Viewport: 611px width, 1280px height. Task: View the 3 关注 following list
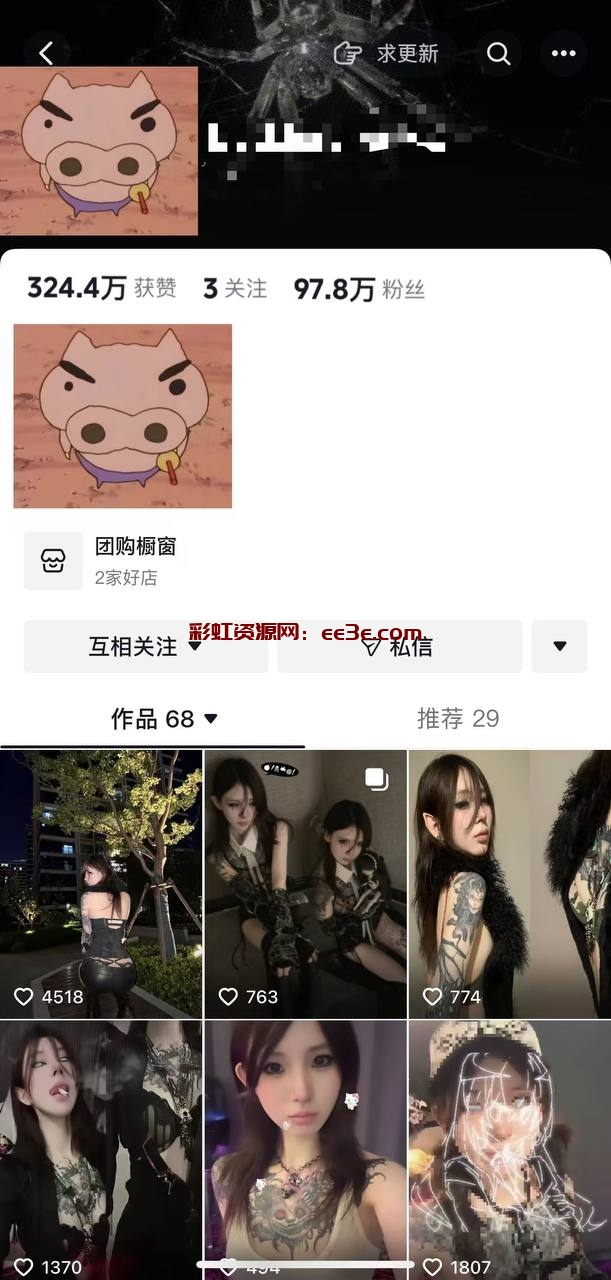pos(235,289)
